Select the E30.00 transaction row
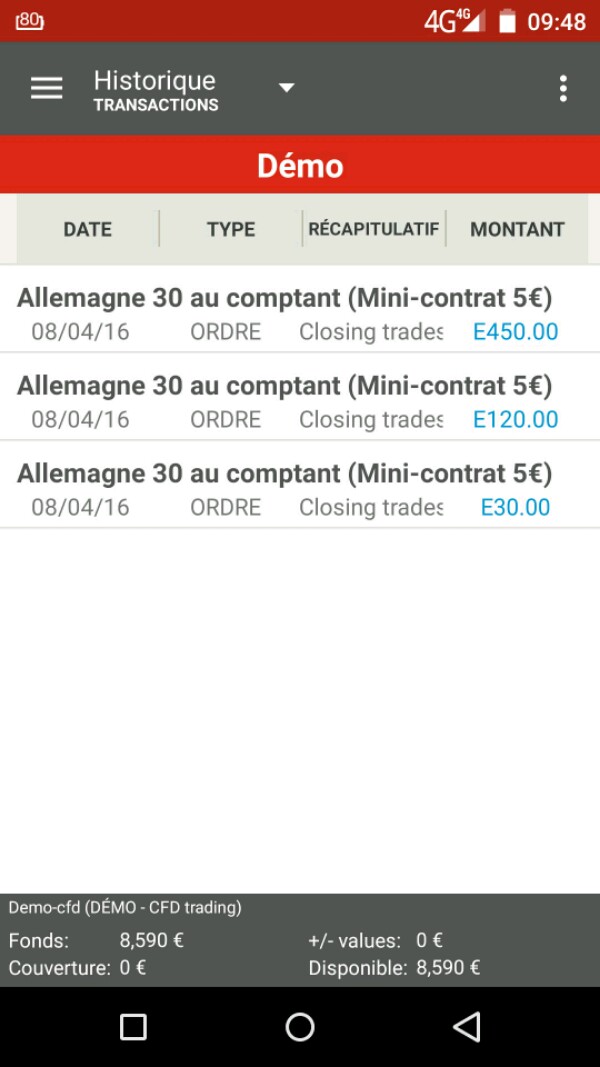This screenshot has height=1067, width=600. click(x=300, y=490)
